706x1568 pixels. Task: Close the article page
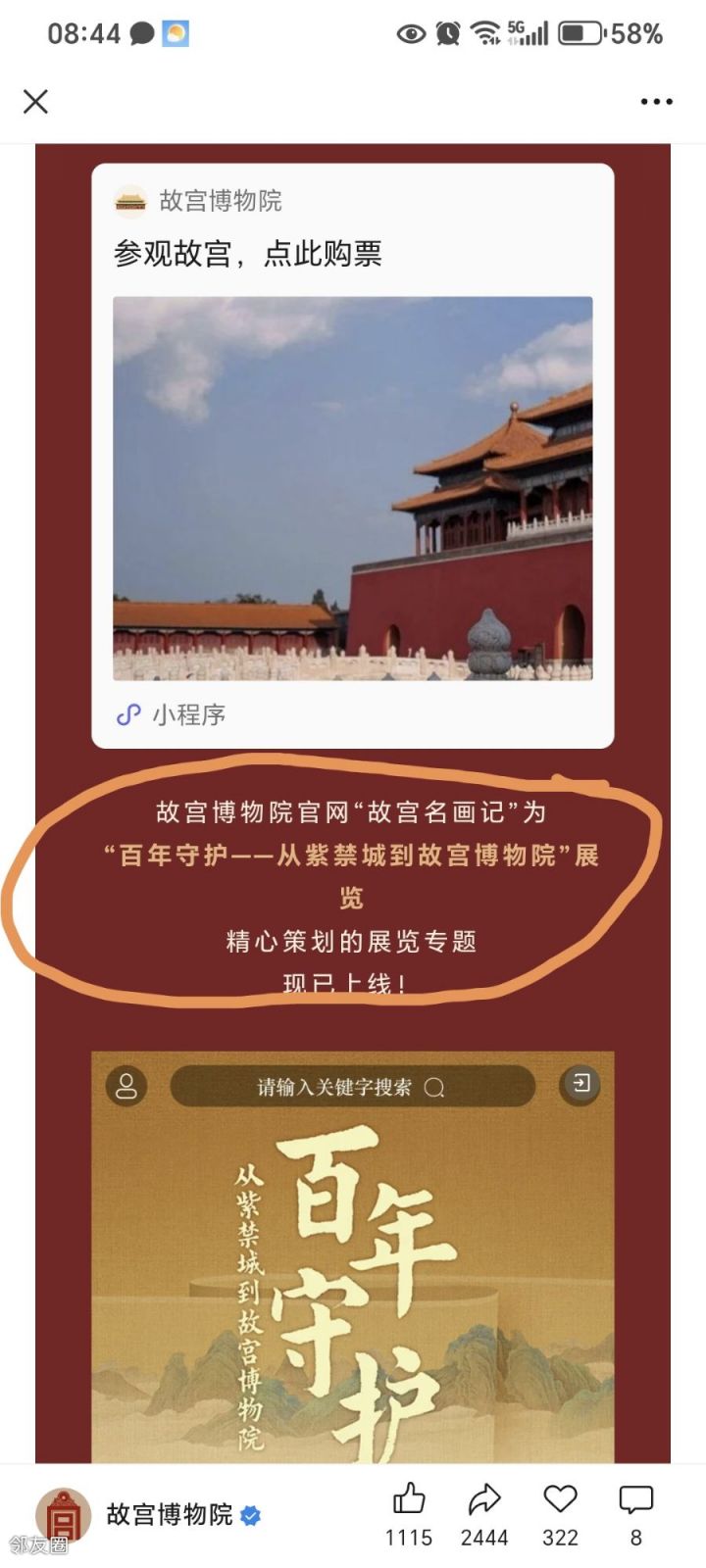(35, 101)
